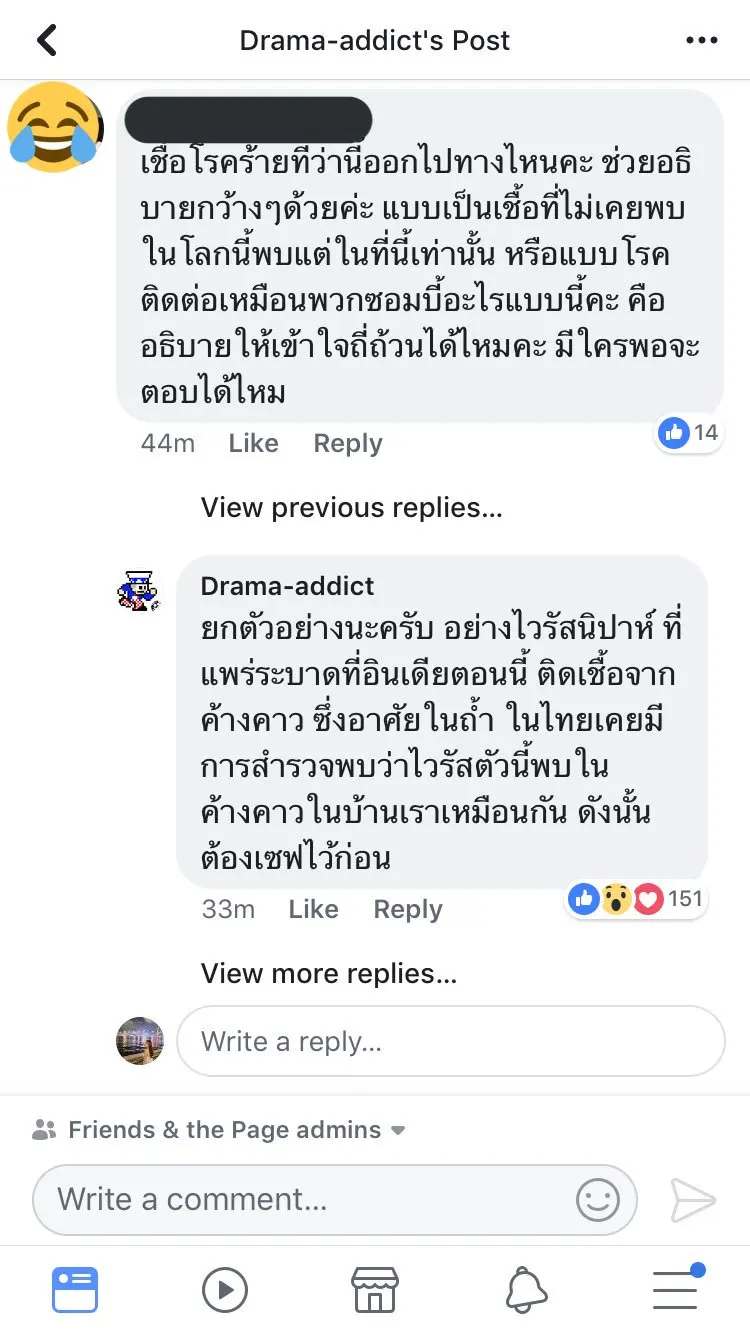Open the emoji picker smiley

click(598, 1199)
